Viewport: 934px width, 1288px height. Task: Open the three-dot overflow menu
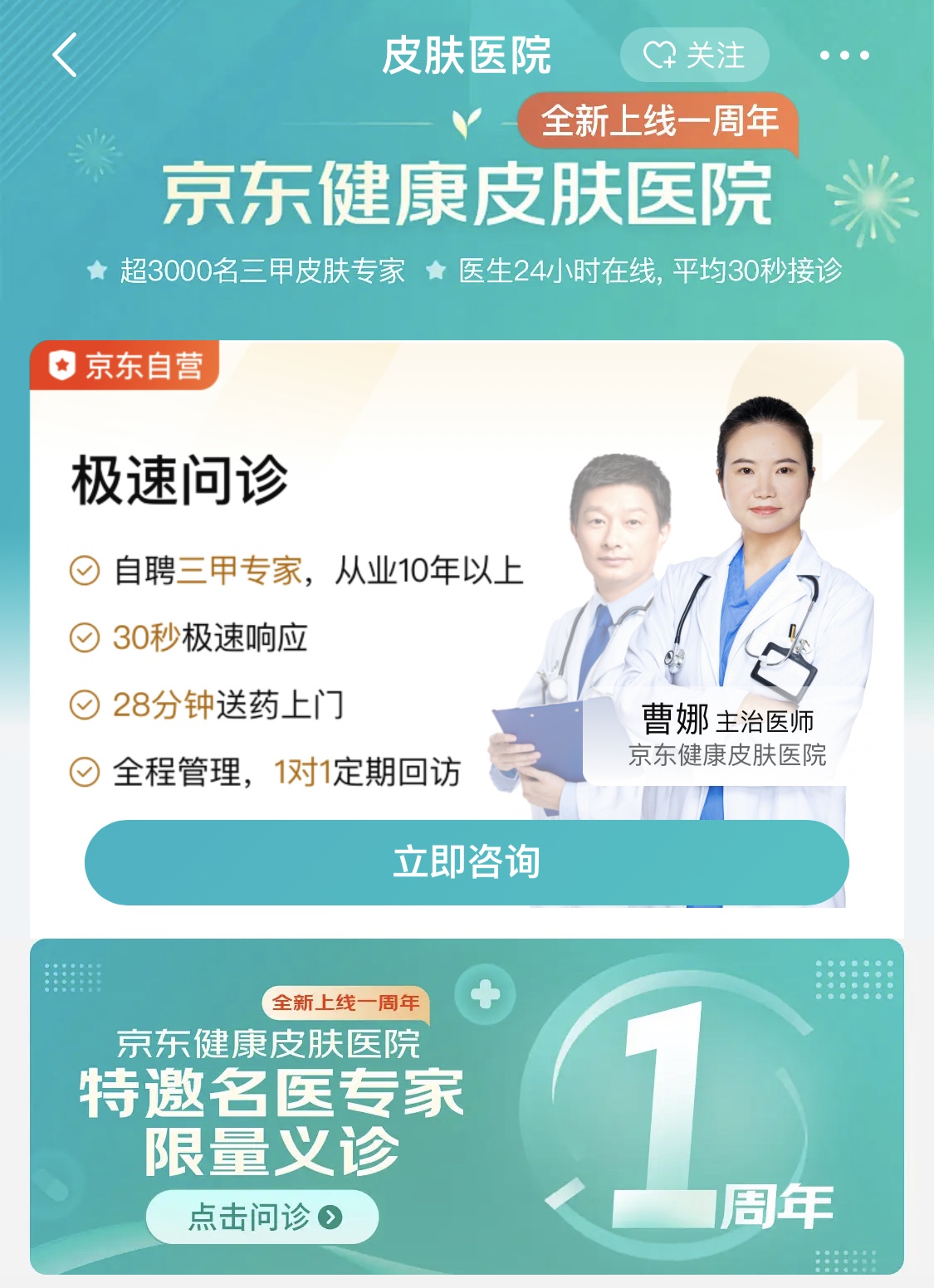pyautogui.click(x=844, y=56)
